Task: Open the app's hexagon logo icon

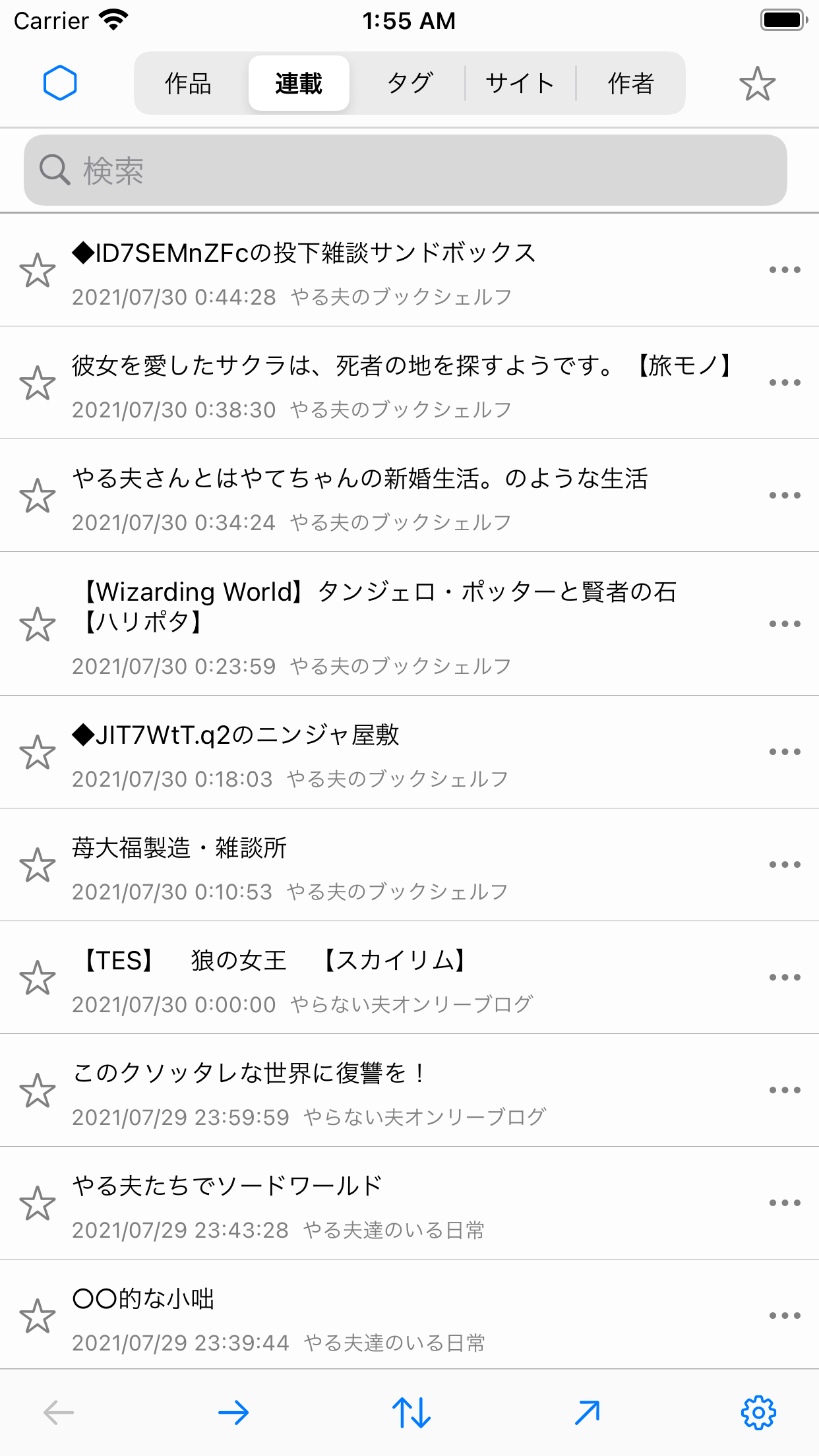Action: tap(61, 83)
